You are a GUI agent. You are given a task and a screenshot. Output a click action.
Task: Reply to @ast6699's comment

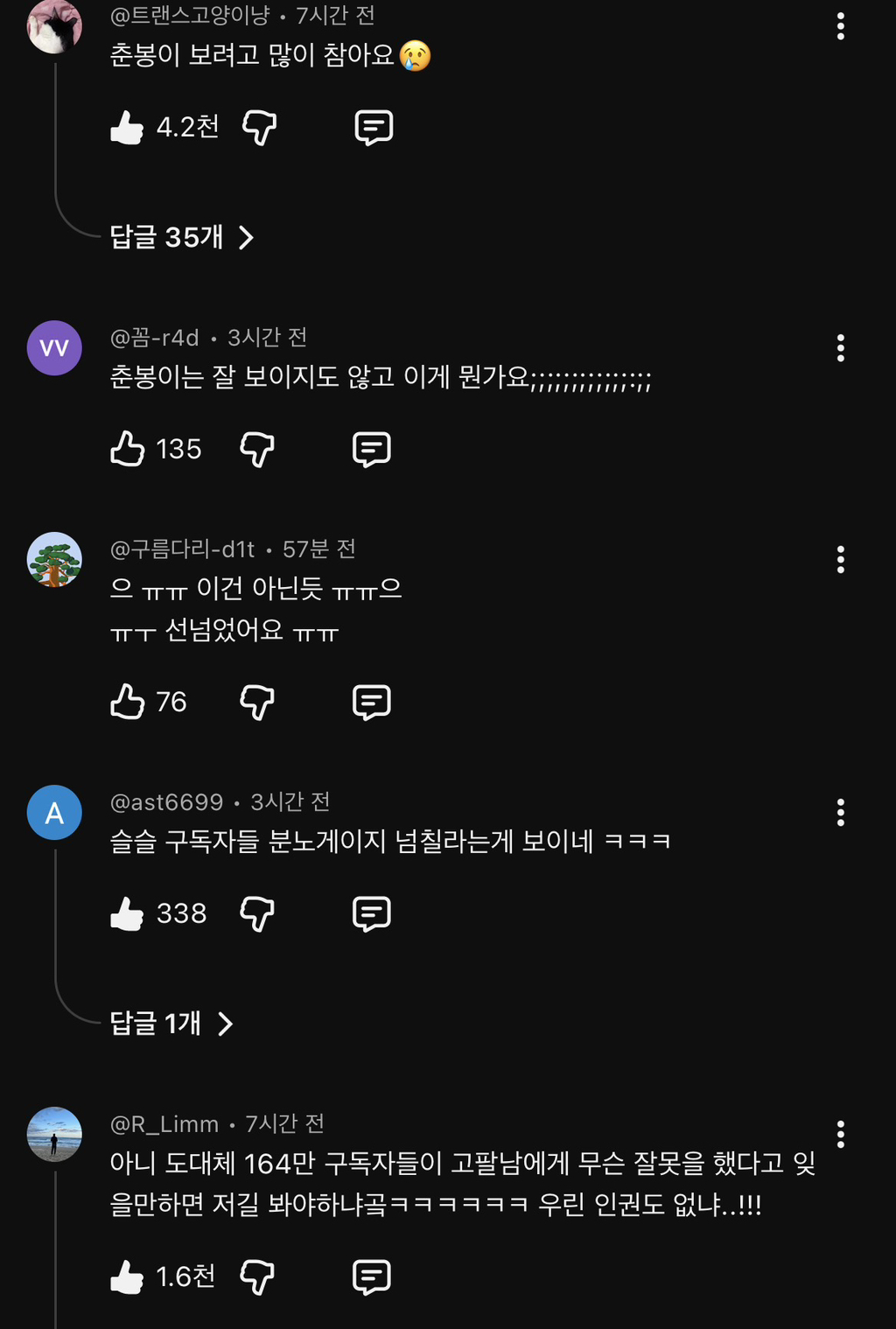click(372, 914)
